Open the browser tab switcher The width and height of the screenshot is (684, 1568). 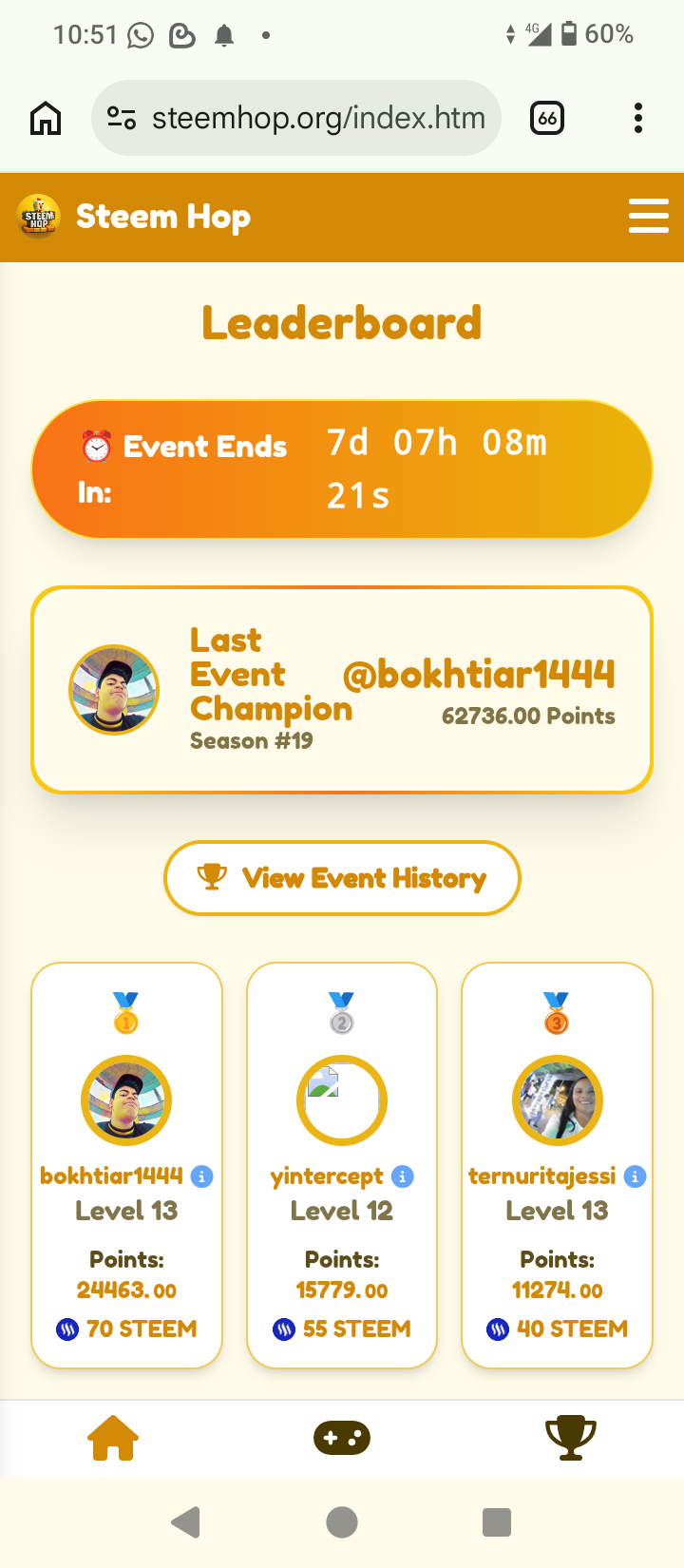(547, 119)
